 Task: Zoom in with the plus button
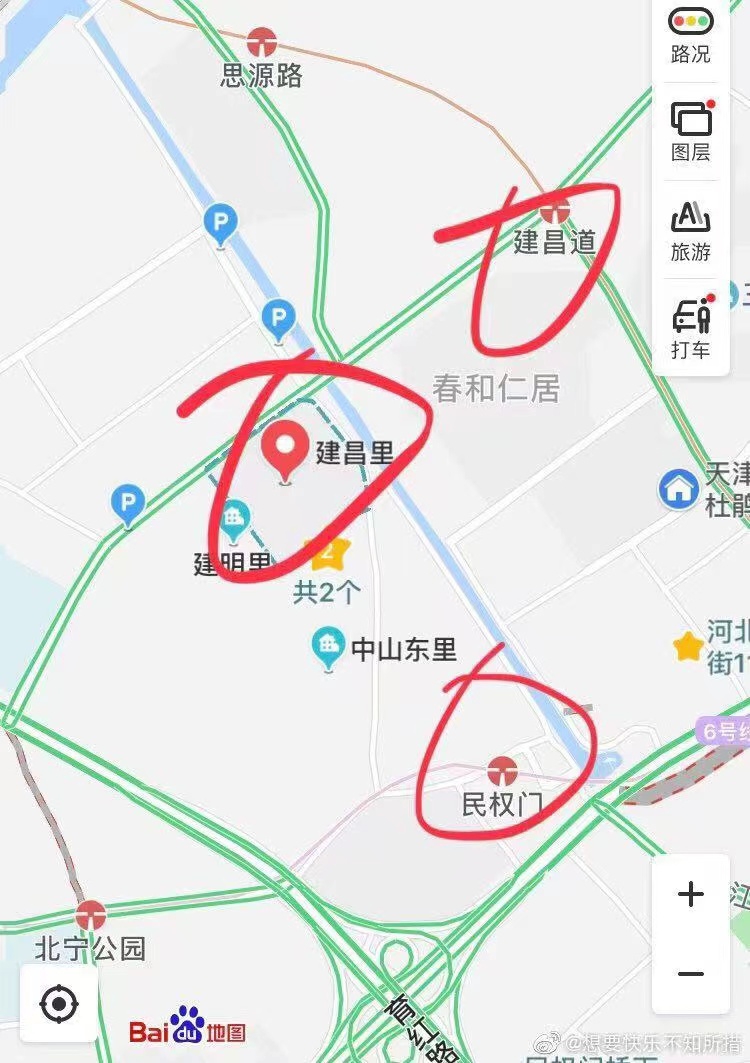point(690,893)
